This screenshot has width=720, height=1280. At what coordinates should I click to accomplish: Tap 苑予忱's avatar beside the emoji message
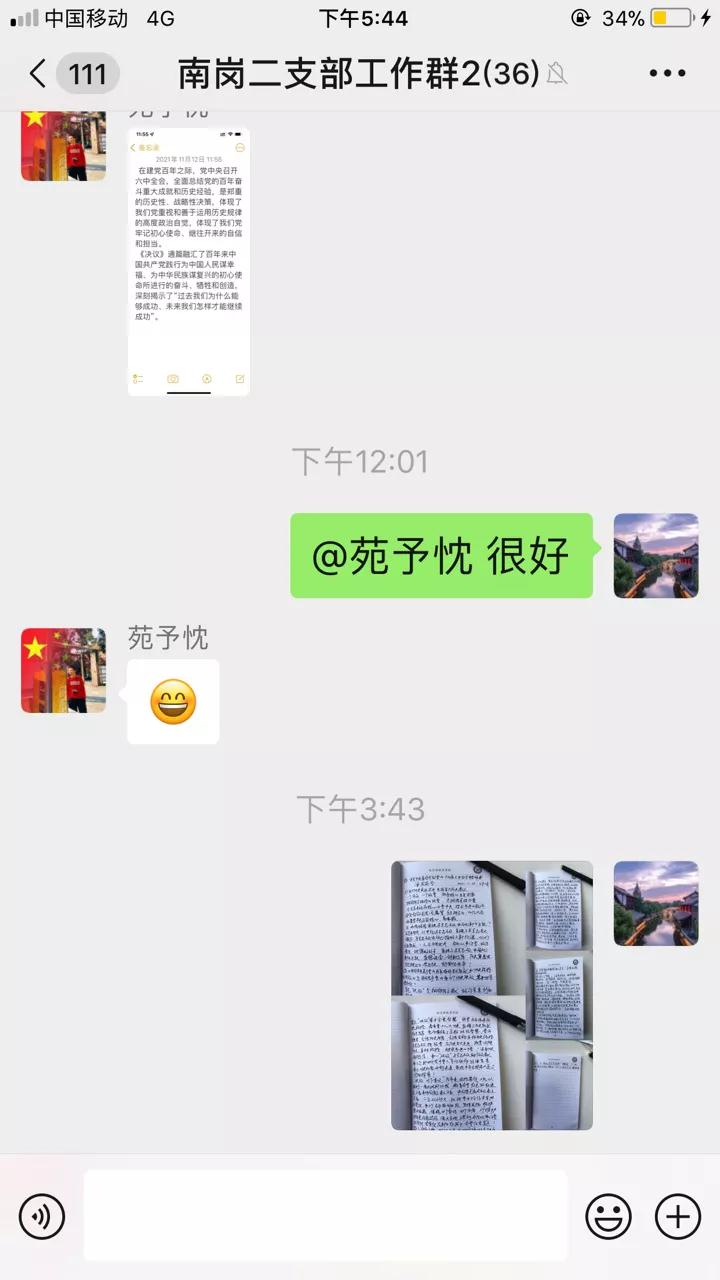[63, 670]
